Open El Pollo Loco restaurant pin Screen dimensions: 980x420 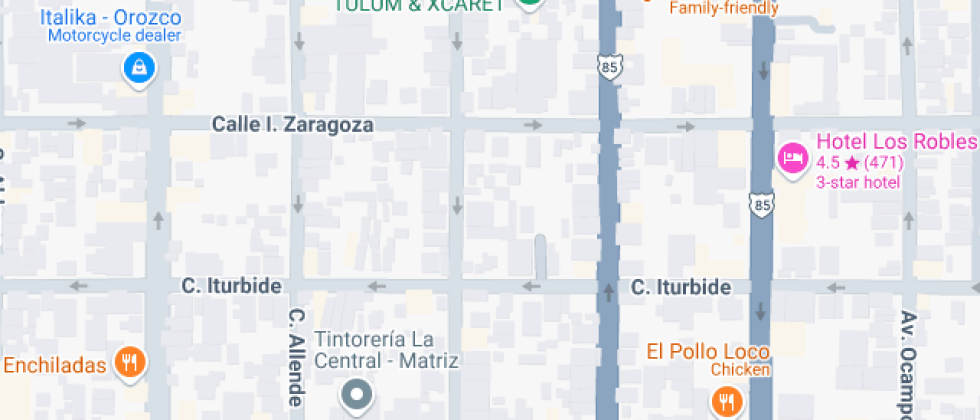pyautogui.click(x=728, y=402)
